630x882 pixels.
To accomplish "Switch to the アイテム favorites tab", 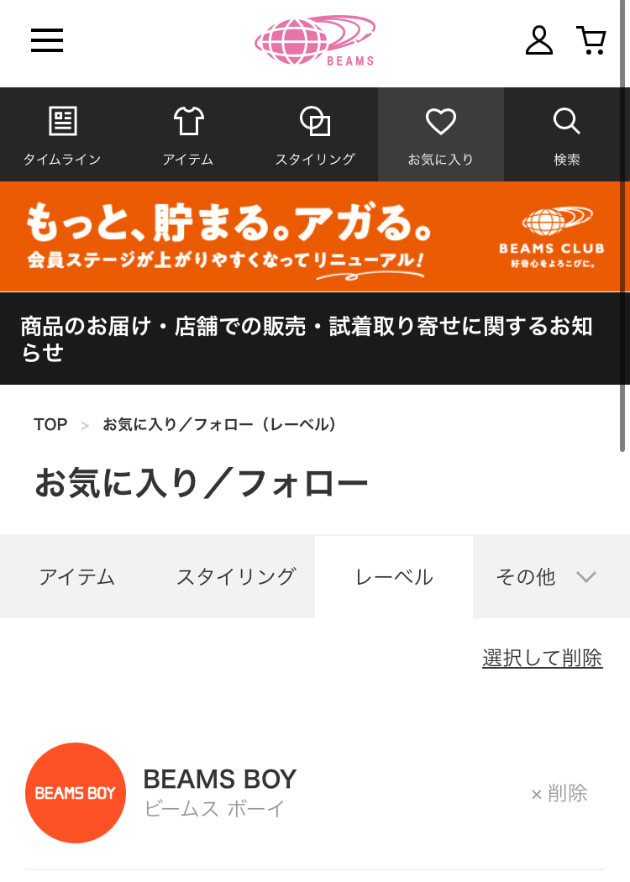I will click(x=77, y=577).
